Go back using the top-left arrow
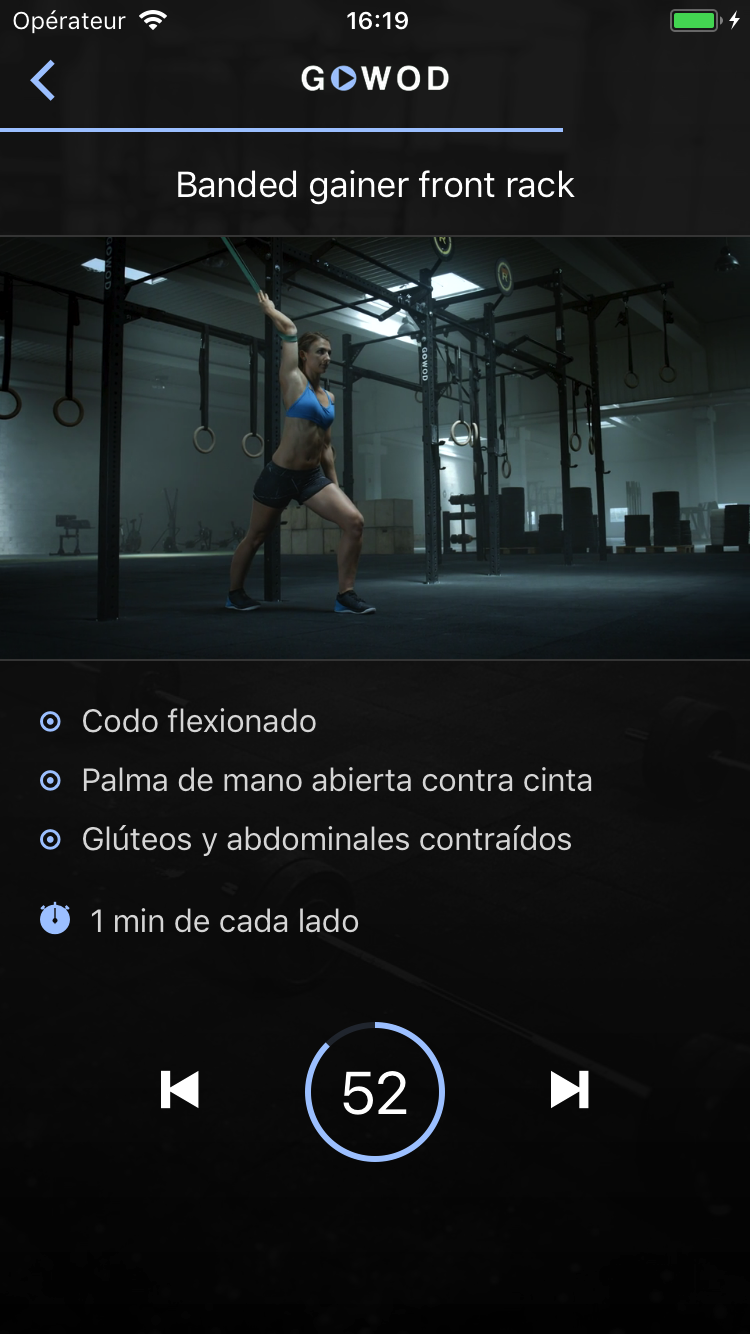 (43, 80)
